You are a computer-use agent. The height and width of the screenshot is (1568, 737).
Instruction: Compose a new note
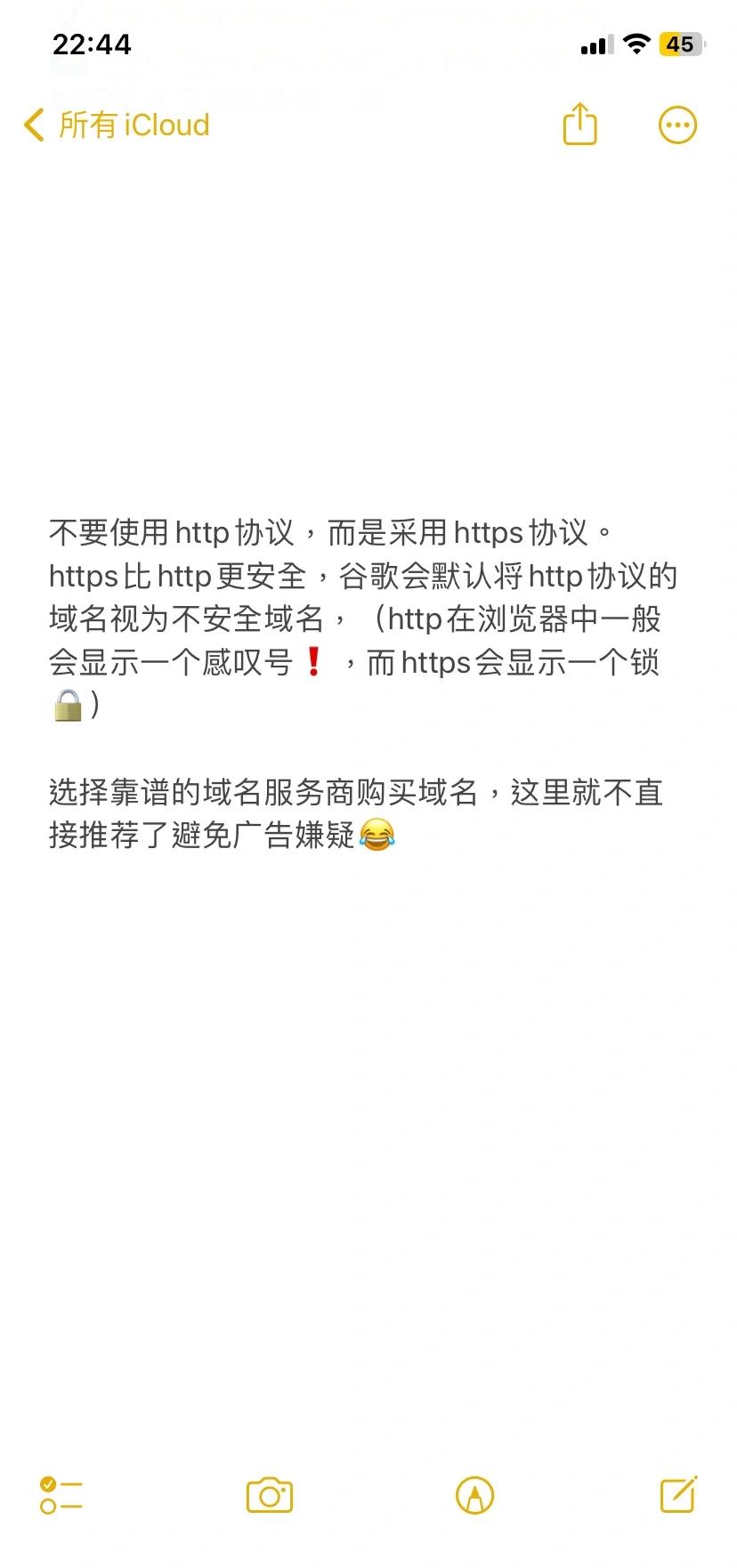(x=678, y=1494)
